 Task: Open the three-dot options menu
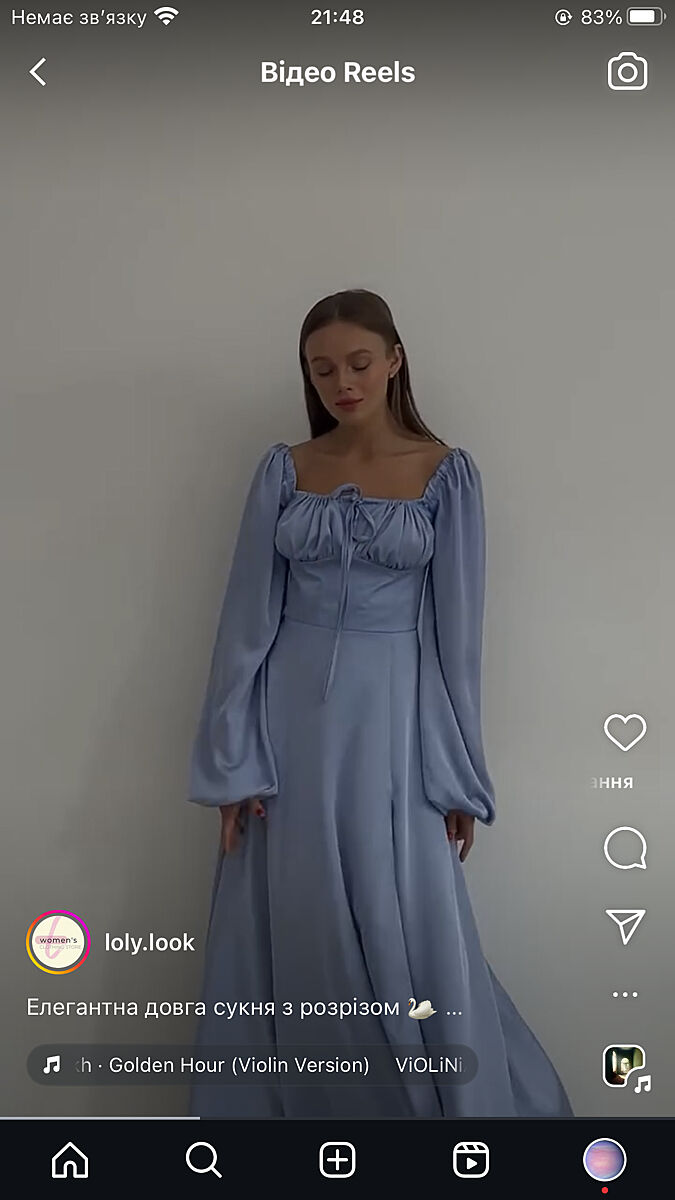pos(625,994)
